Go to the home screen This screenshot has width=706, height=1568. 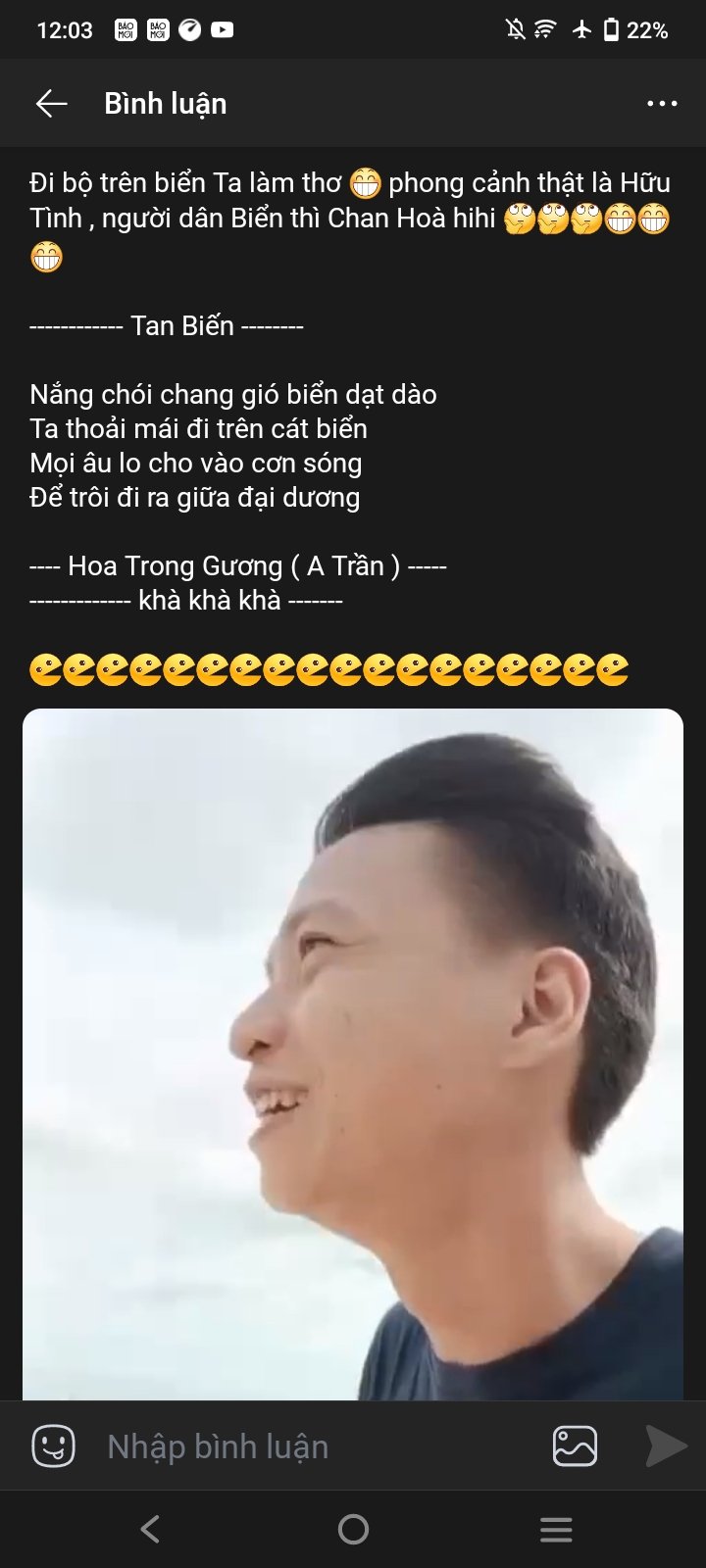point(353,1529)
